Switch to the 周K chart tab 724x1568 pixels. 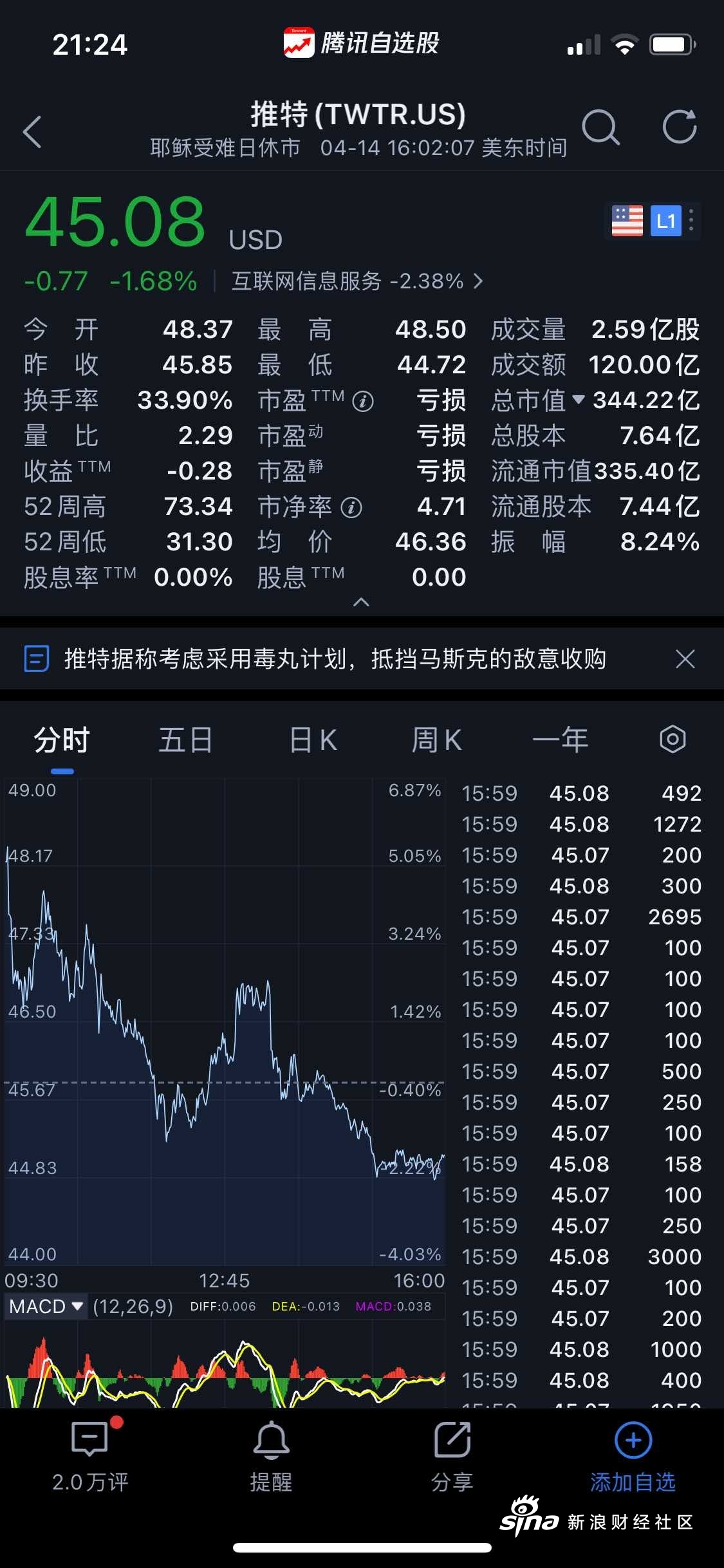click(x=437, y=740)
